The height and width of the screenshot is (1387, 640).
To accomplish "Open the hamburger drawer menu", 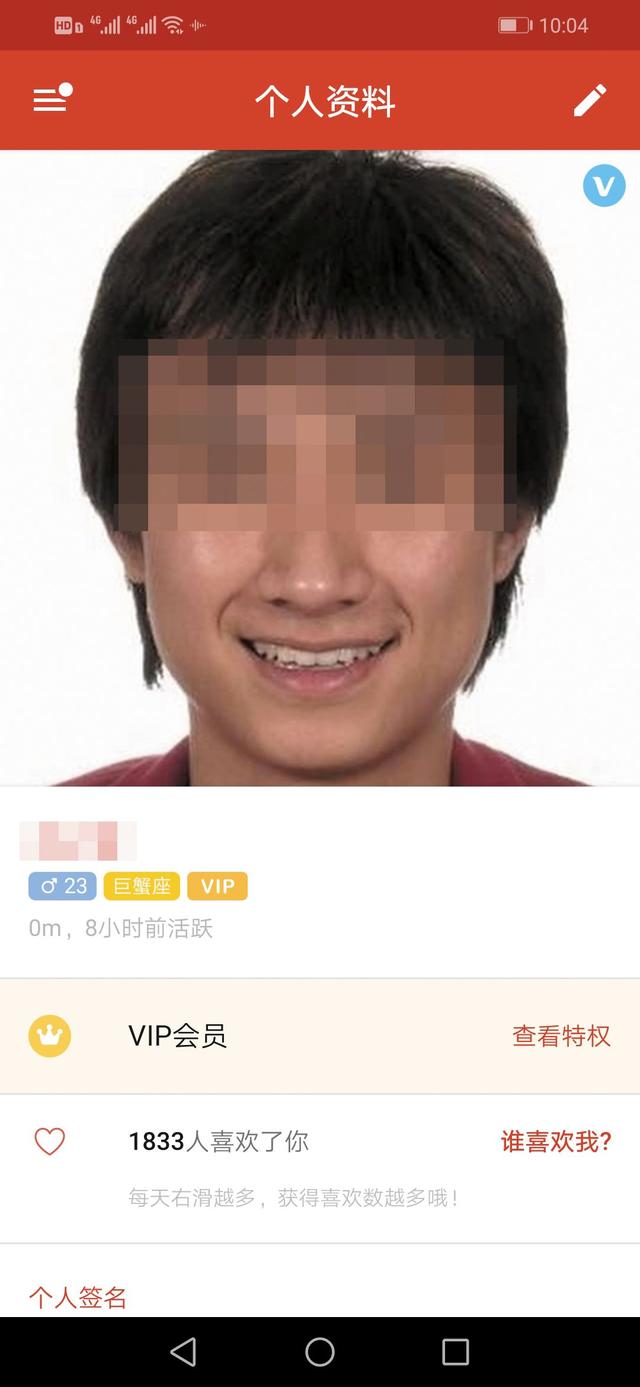I will point(50,100).
